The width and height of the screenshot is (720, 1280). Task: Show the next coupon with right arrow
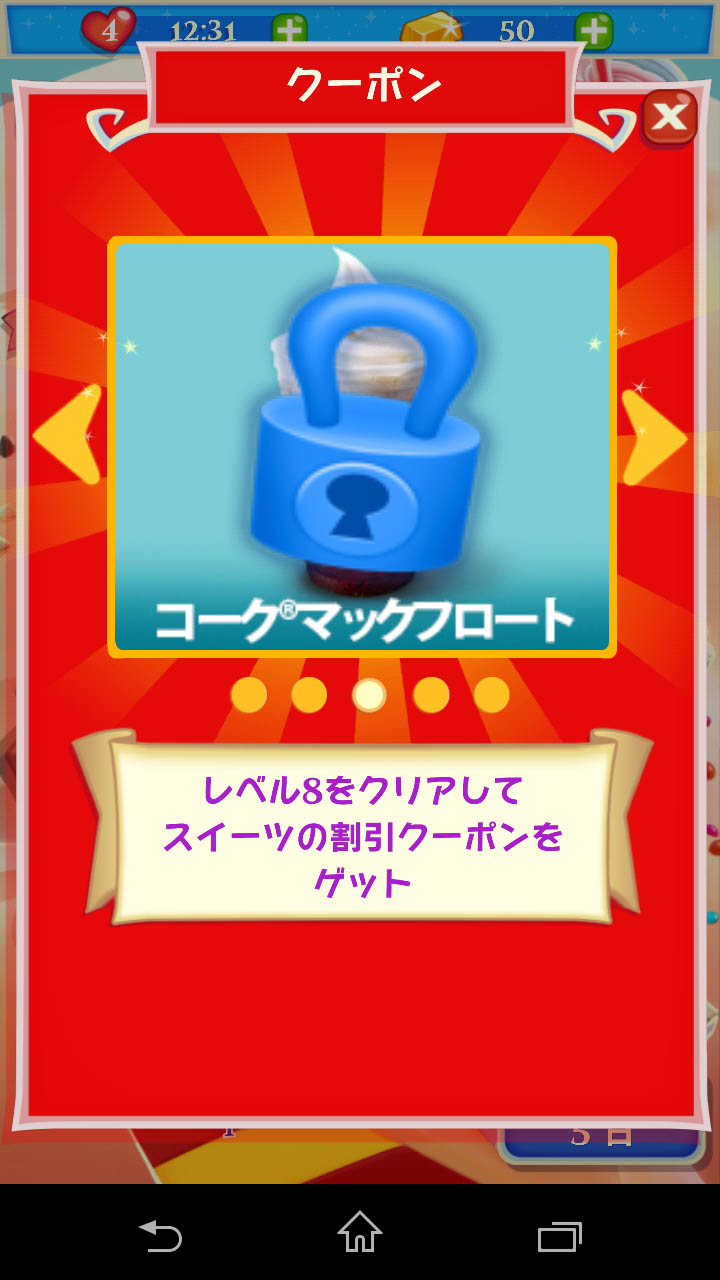click(653, 437)
